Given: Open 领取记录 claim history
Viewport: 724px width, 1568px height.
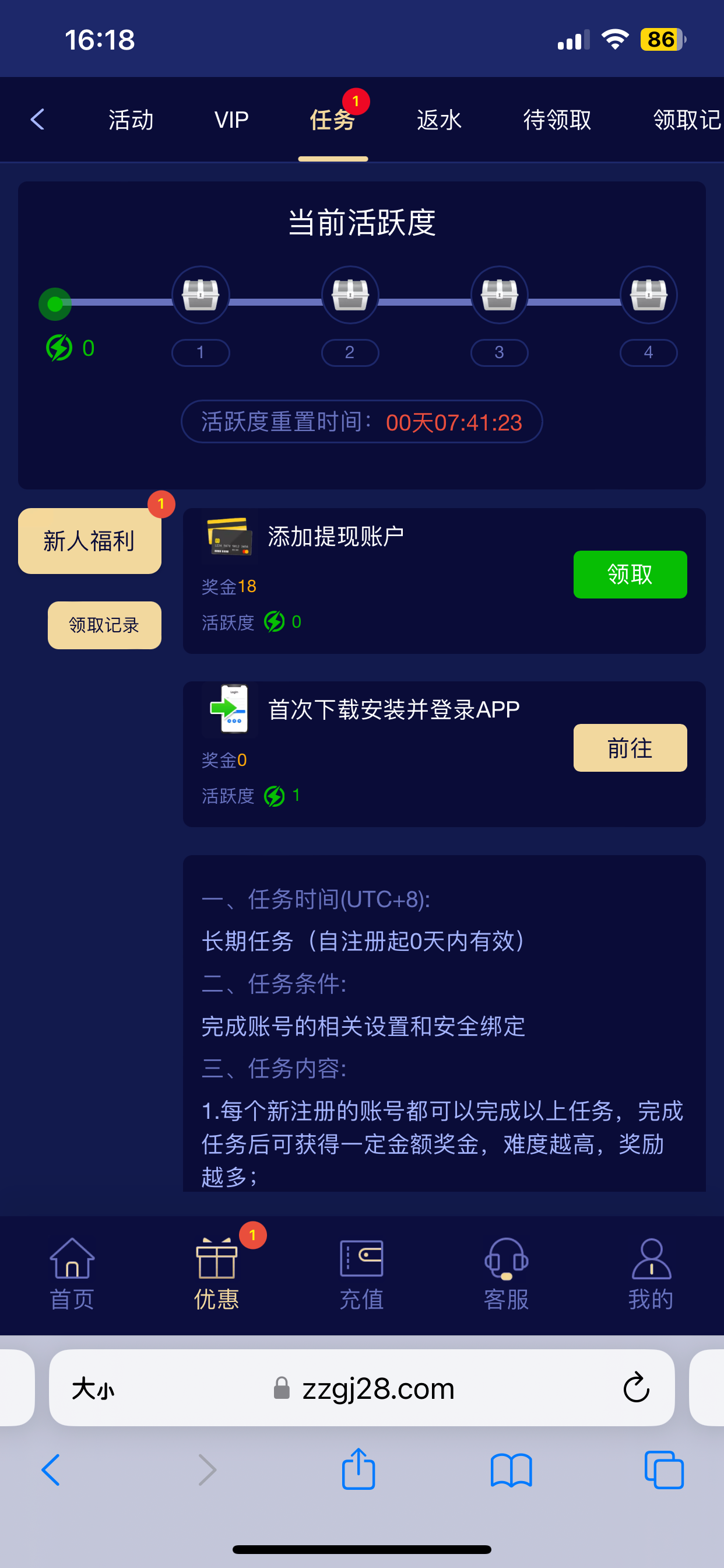Looking at the screenshot, I should point(104,625).
